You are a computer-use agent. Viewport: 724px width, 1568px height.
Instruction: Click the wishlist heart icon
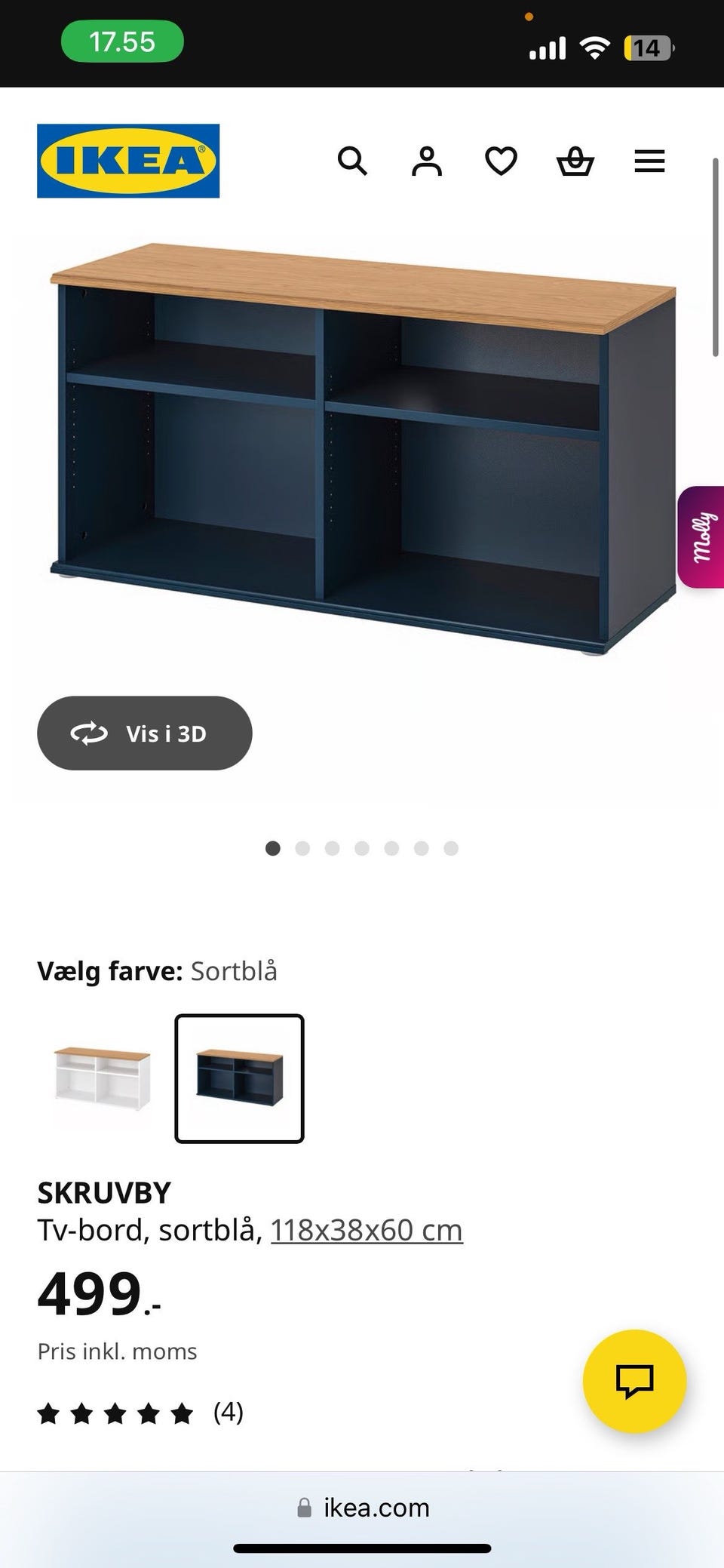(500, 161)
